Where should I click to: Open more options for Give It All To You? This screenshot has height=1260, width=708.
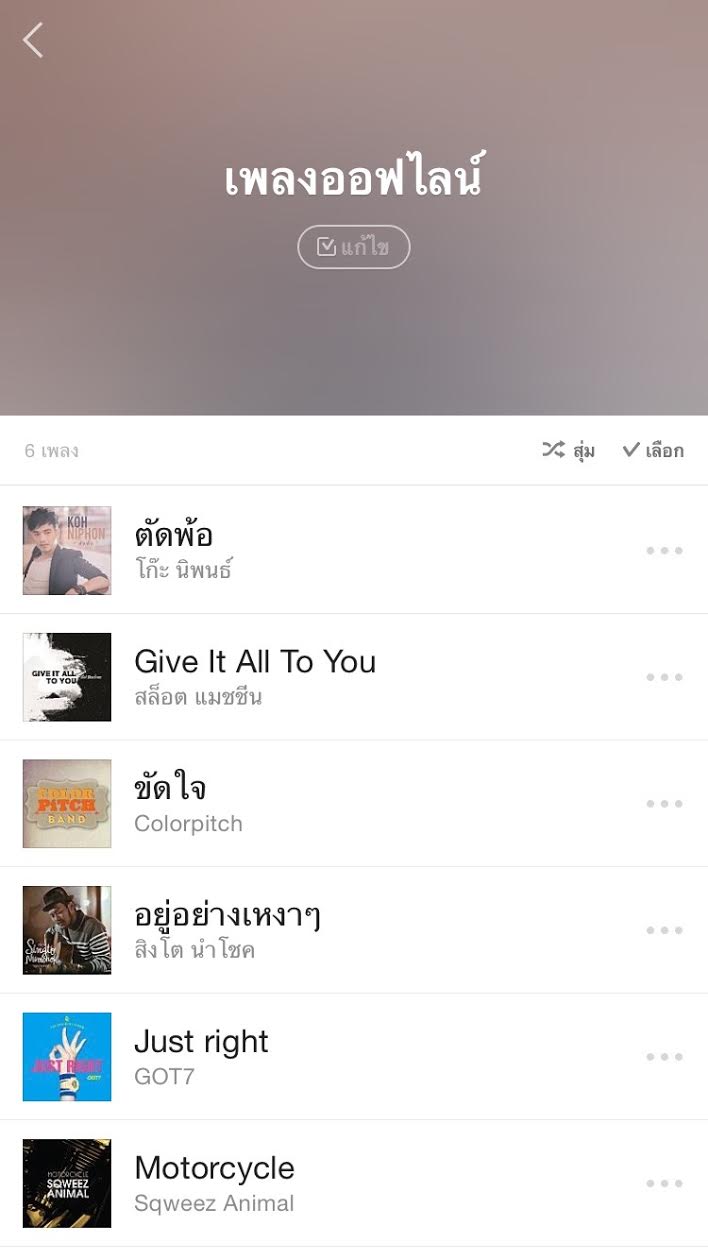click(x=664, y=677)
